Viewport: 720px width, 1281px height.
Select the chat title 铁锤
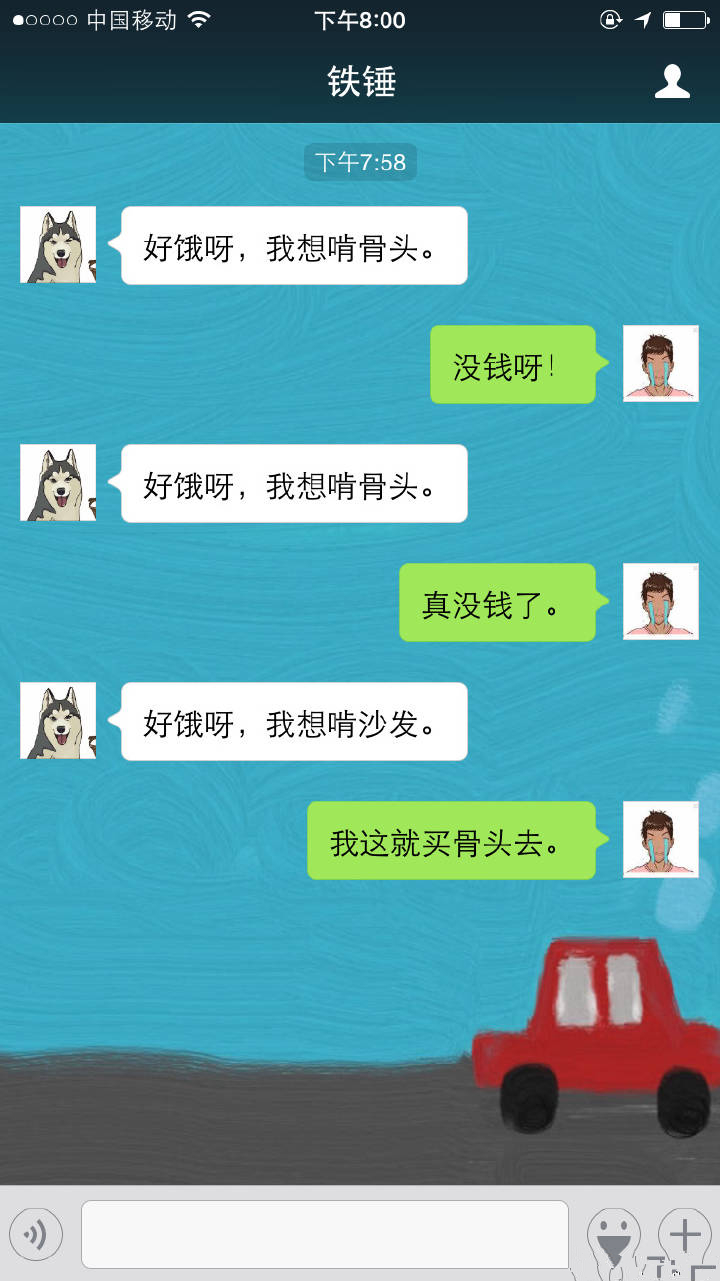[360, 82]
